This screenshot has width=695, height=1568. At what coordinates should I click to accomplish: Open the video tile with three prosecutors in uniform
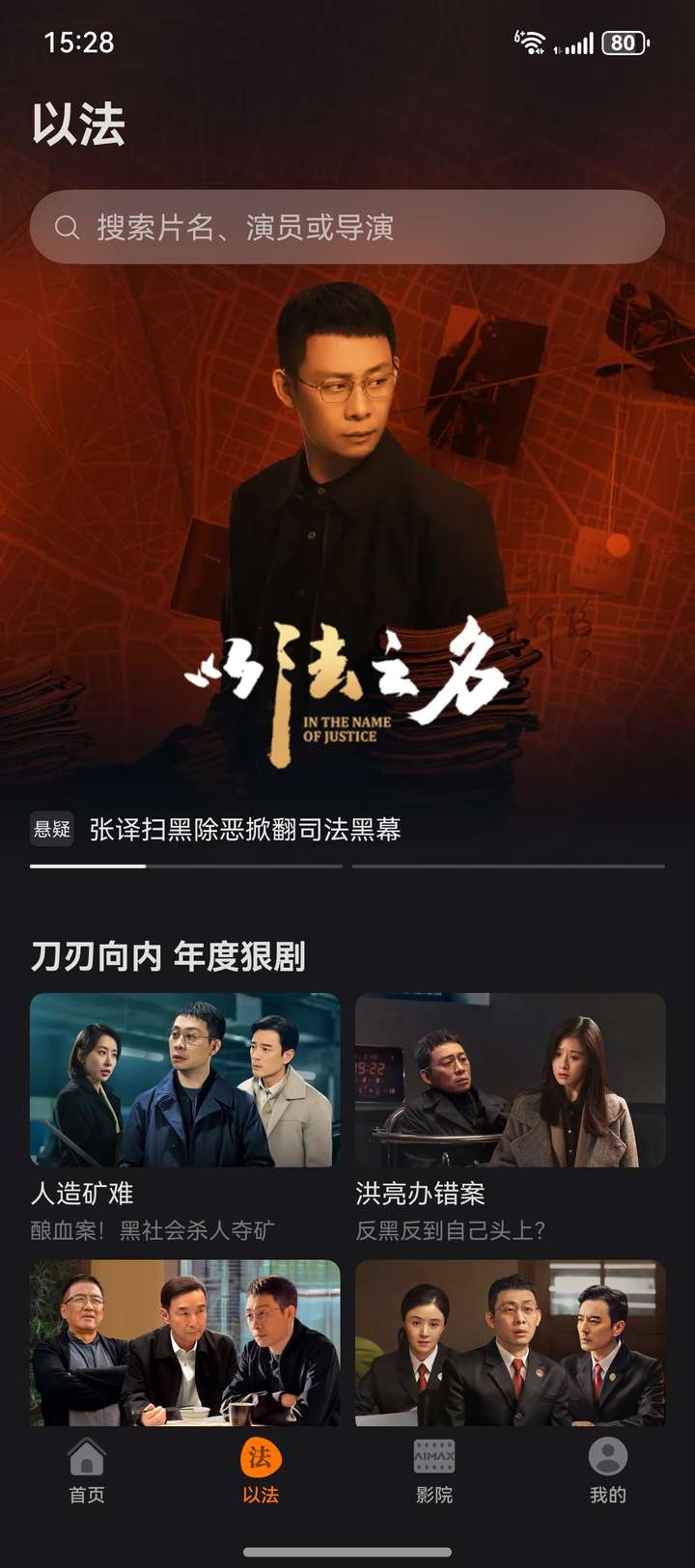pos(510,1343)
